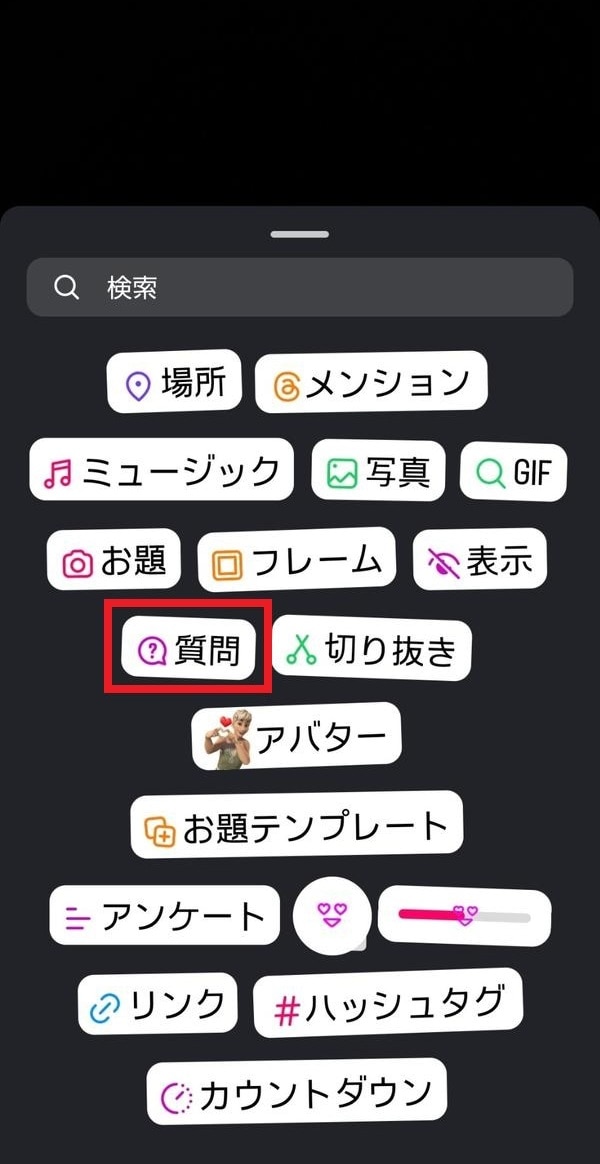600x1164 pixels.
Task: Add a 写真 photo sticker
Action: click(377, 471)
